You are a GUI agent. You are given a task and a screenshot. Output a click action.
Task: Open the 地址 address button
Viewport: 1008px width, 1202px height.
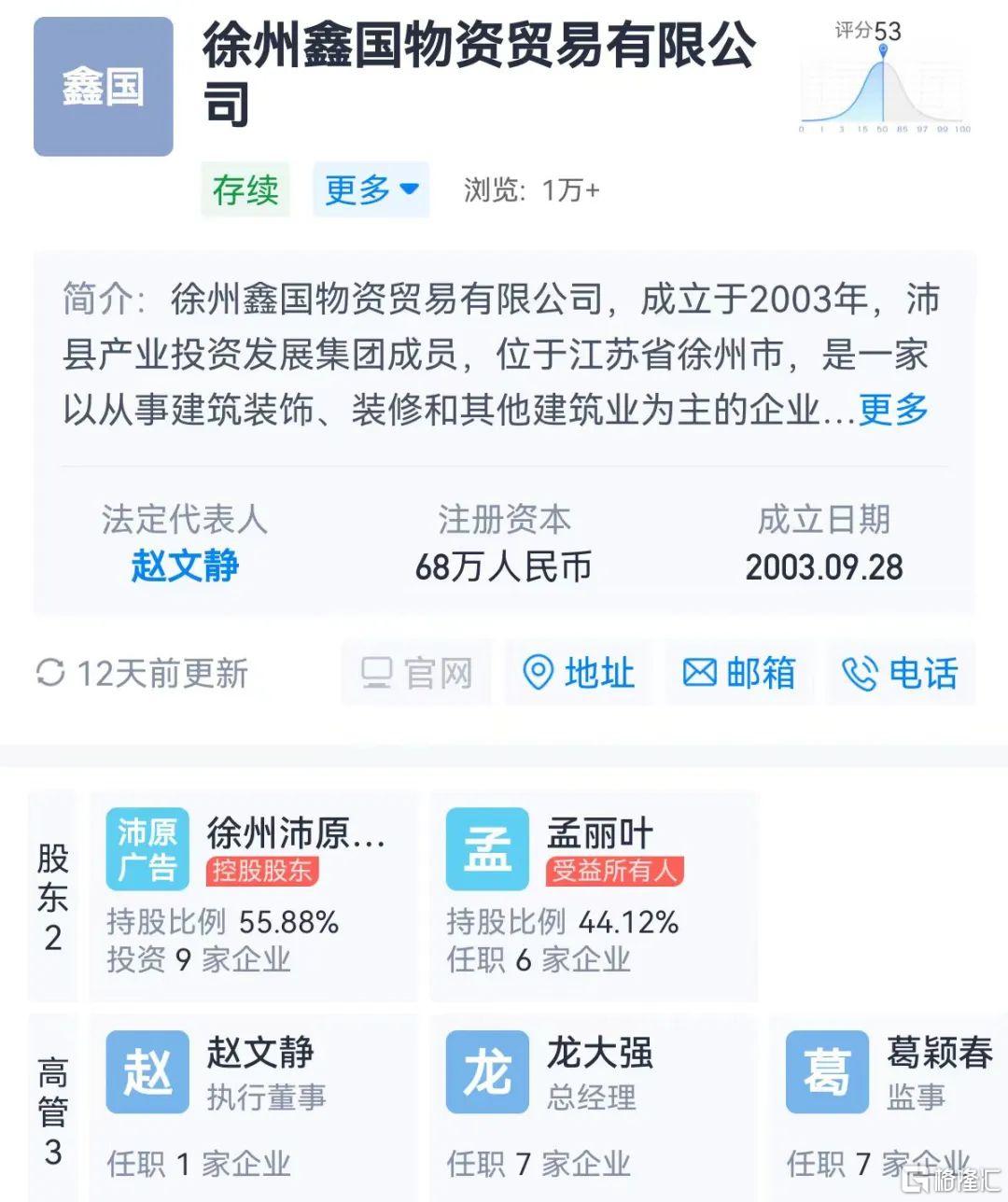579,673
